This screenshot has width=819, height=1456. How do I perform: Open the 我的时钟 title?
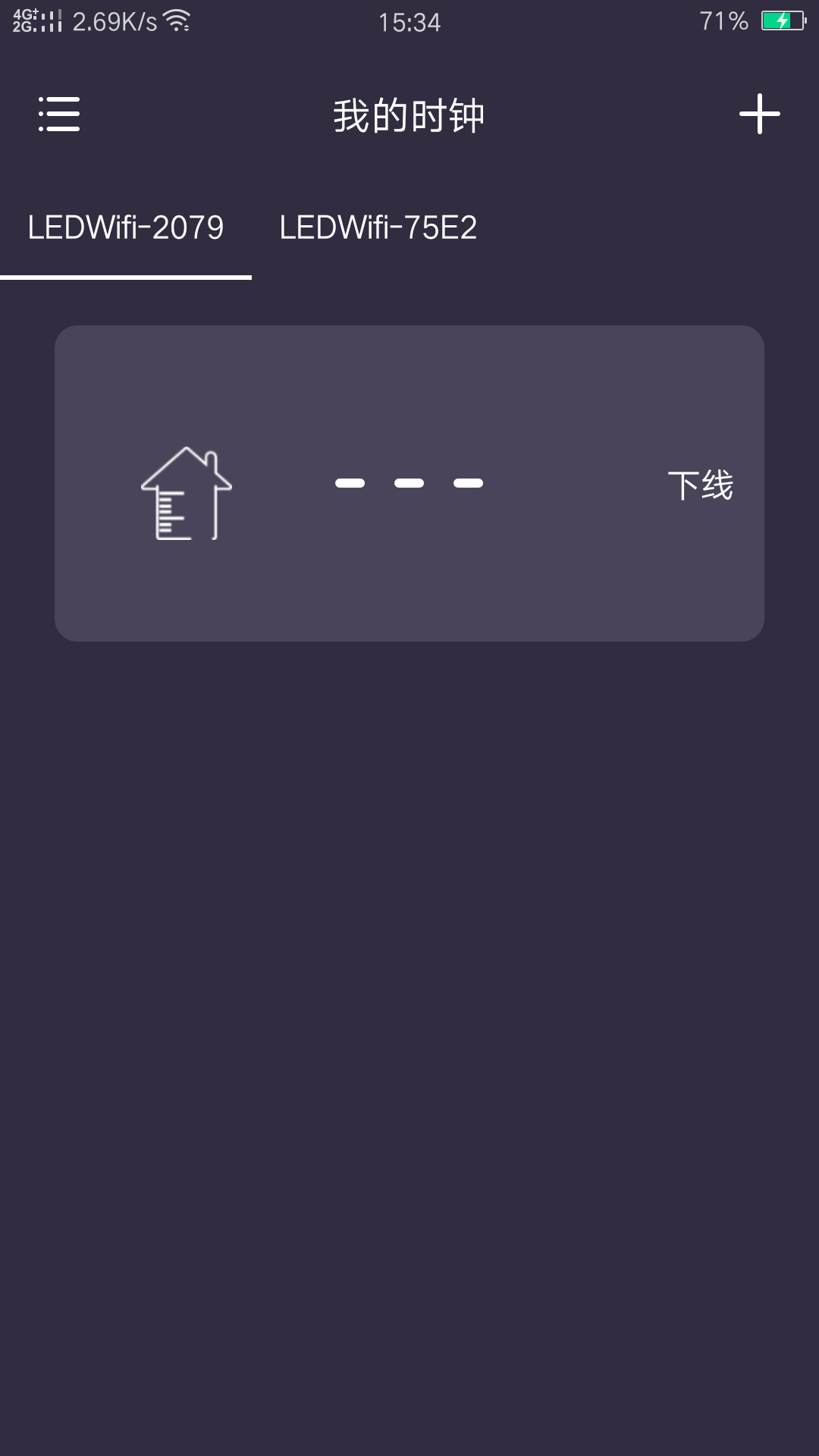coord(409,115)
